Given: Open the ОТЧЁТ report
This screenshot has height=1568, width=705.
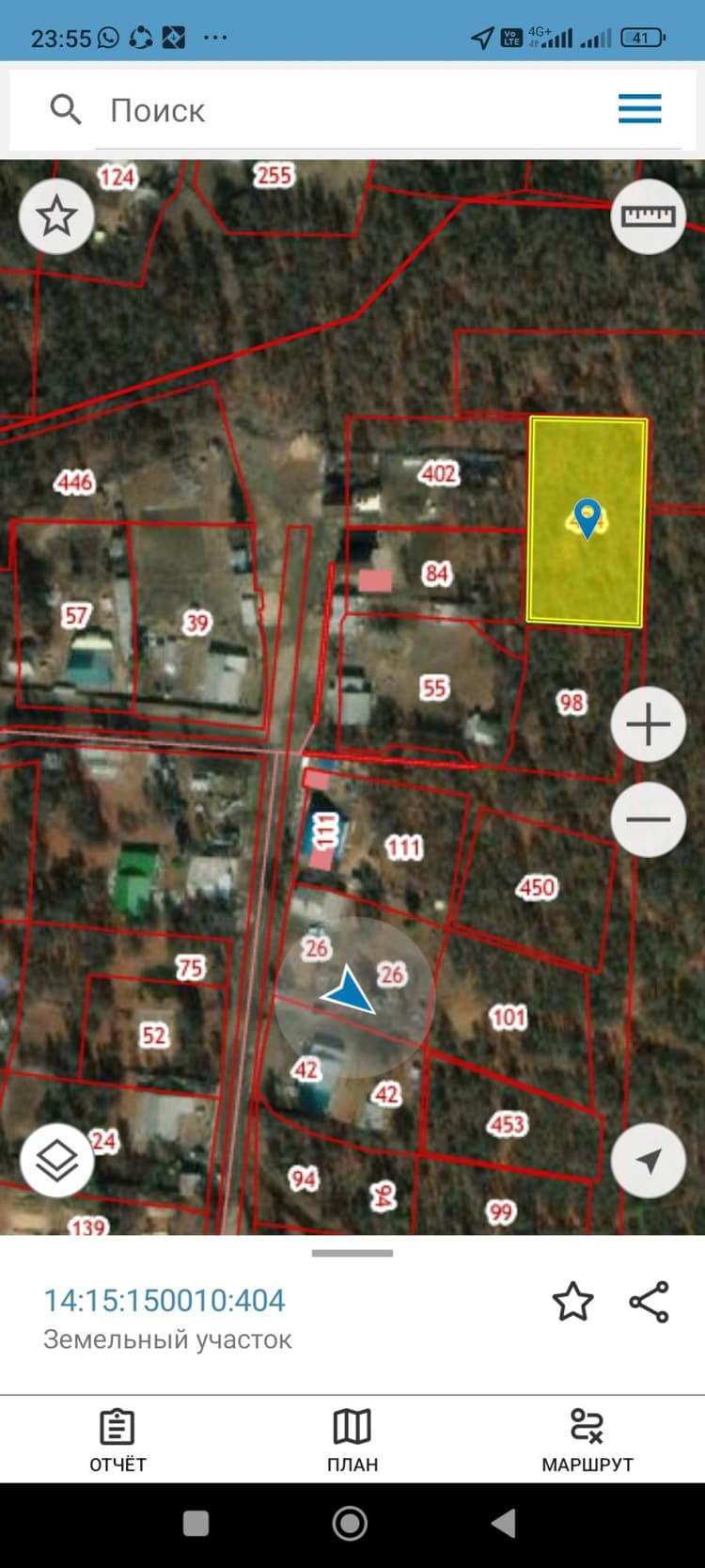Looking at the screenshot, I should (x=117, y=1439).
